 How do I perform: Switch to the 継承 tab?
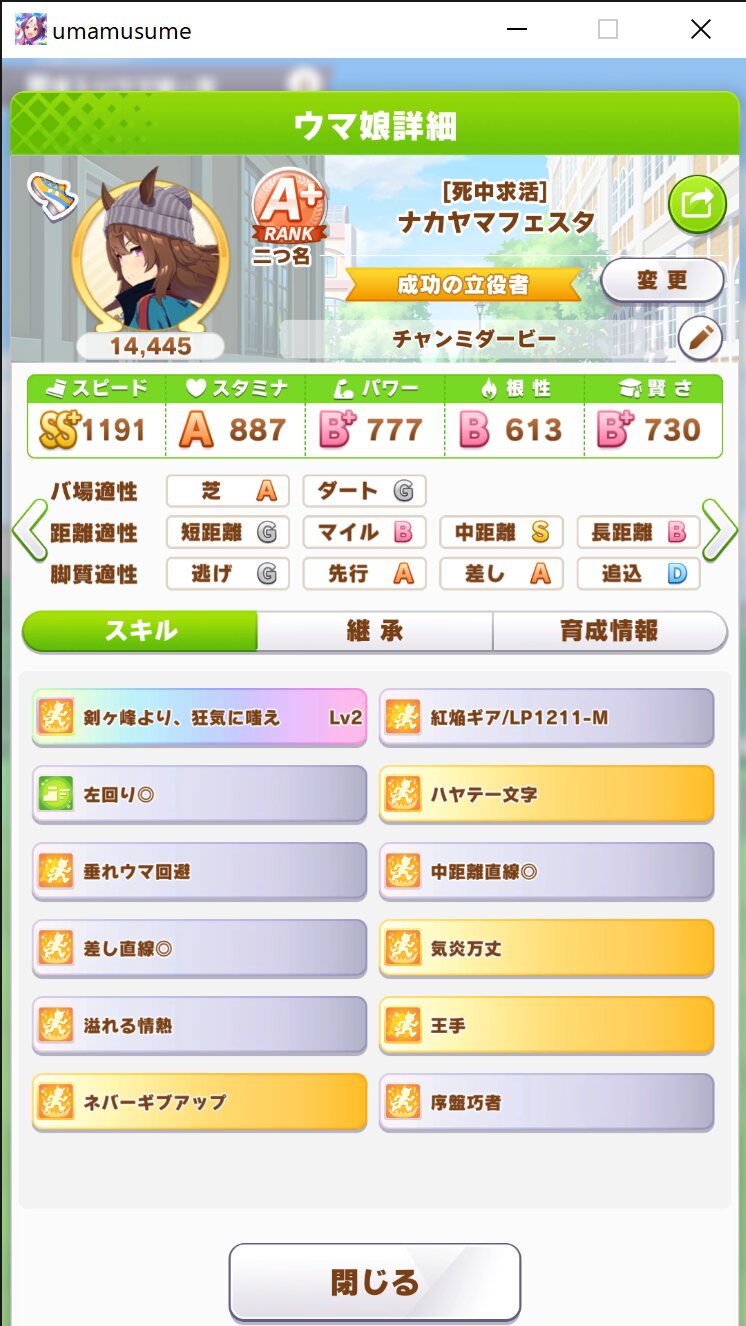375,631
